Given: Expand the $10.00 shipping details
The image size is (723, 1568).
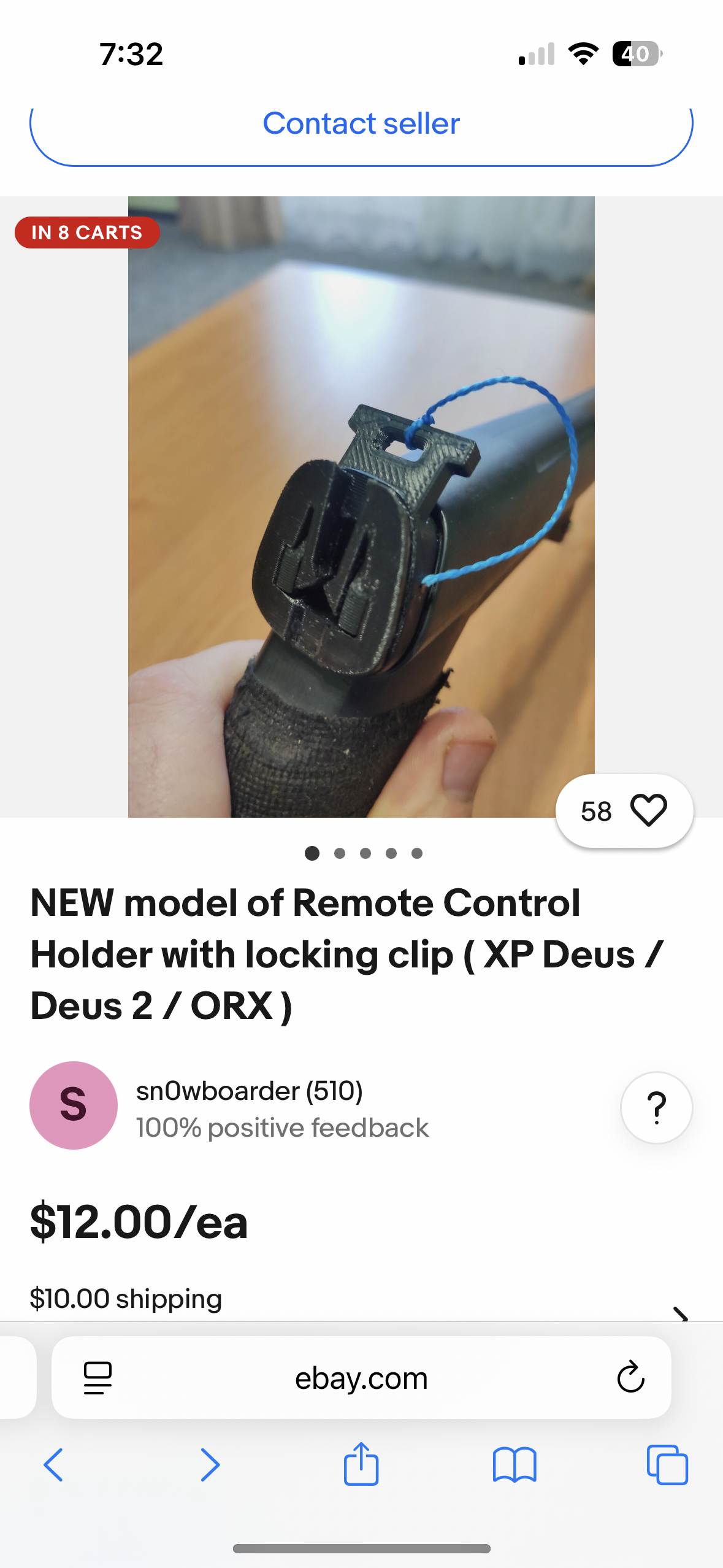Looking at the screenshot, I should click(x=361, y=1299).
